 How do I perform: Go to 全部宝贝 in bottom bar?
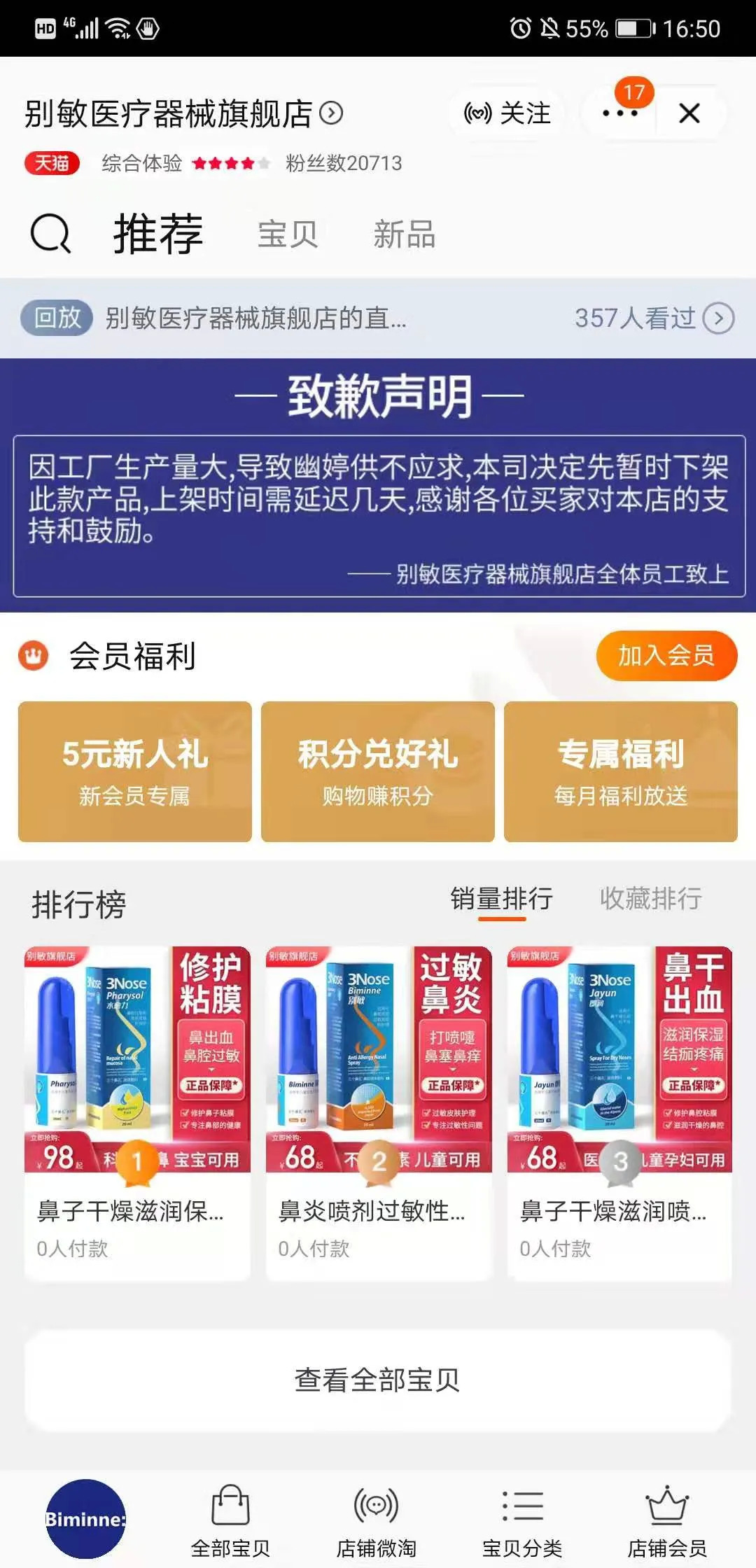pyautogui.click(x=230, y=1520)
